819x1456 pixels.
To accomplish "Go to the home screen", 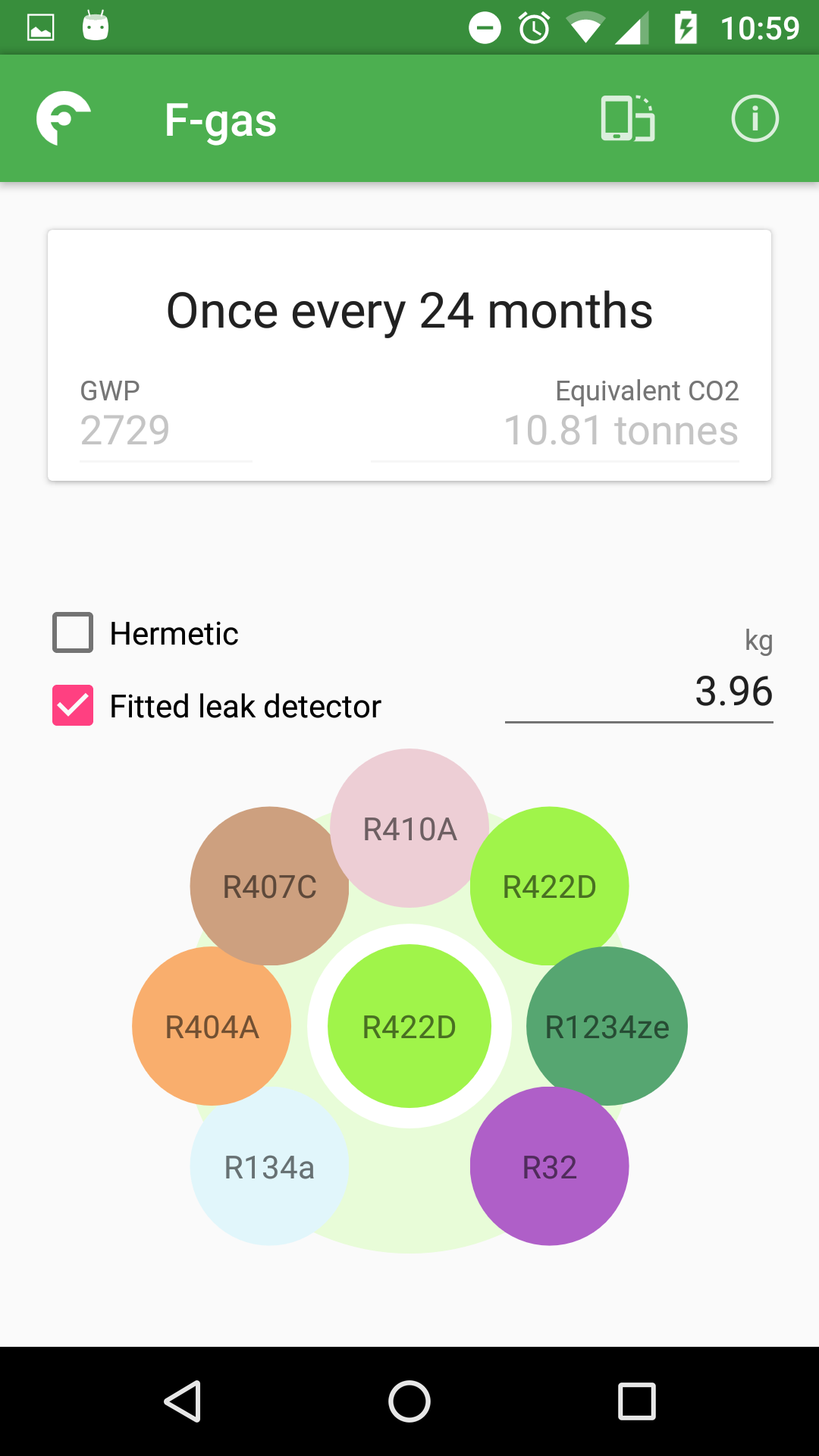I will point(409,1401).
